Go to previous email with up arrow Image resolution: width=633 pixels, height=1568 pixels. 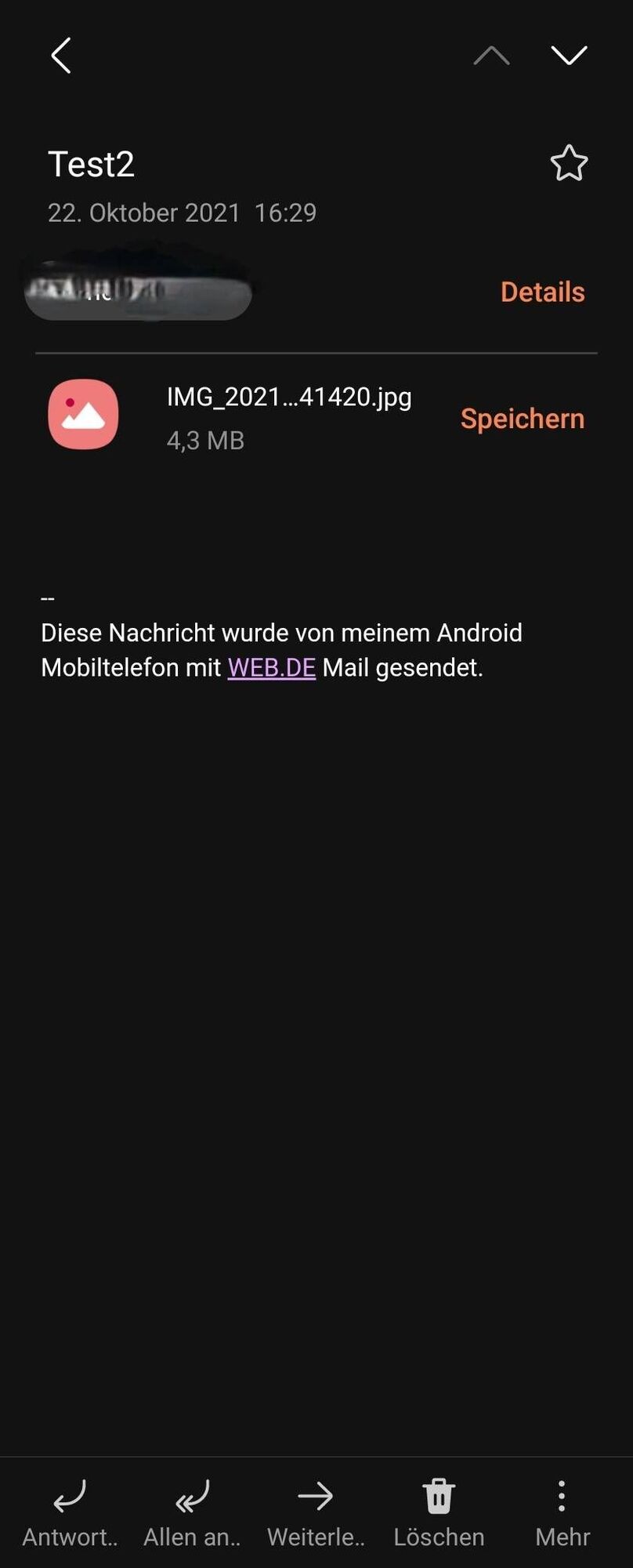pyautogui.click(x=491, y=55)
